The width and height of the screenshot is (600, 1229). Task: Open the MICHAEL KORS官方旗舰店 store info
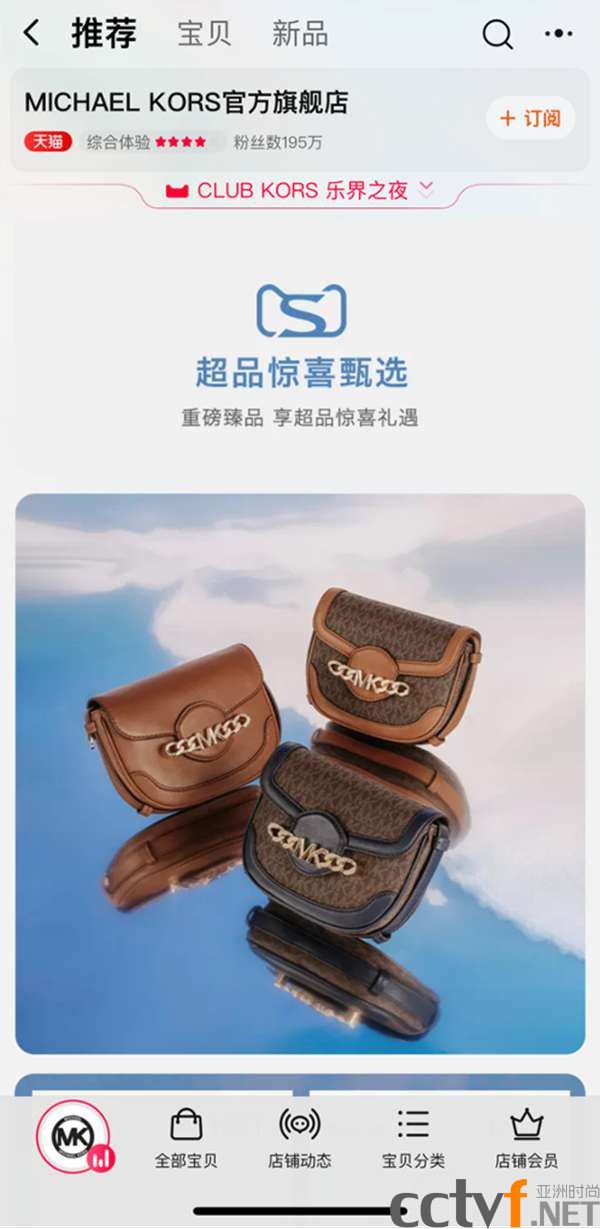[186, 102]
